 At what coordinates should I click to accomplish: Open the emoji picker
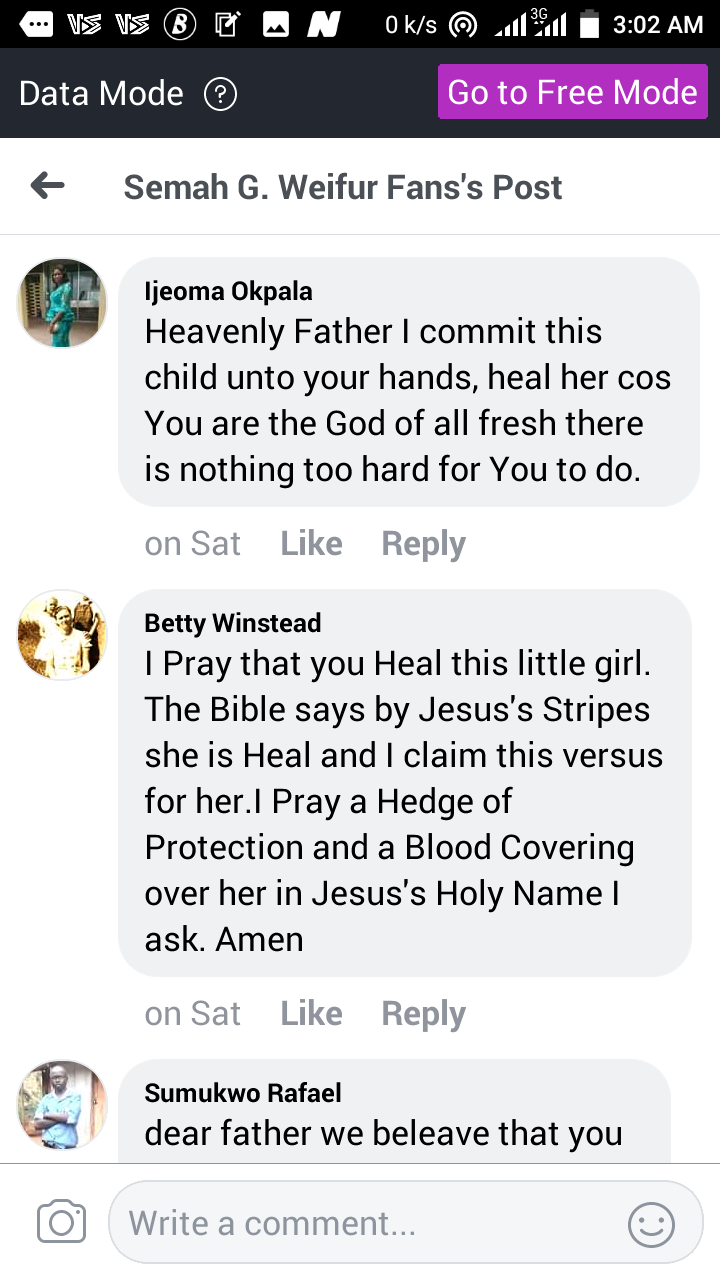(651, 1224)
